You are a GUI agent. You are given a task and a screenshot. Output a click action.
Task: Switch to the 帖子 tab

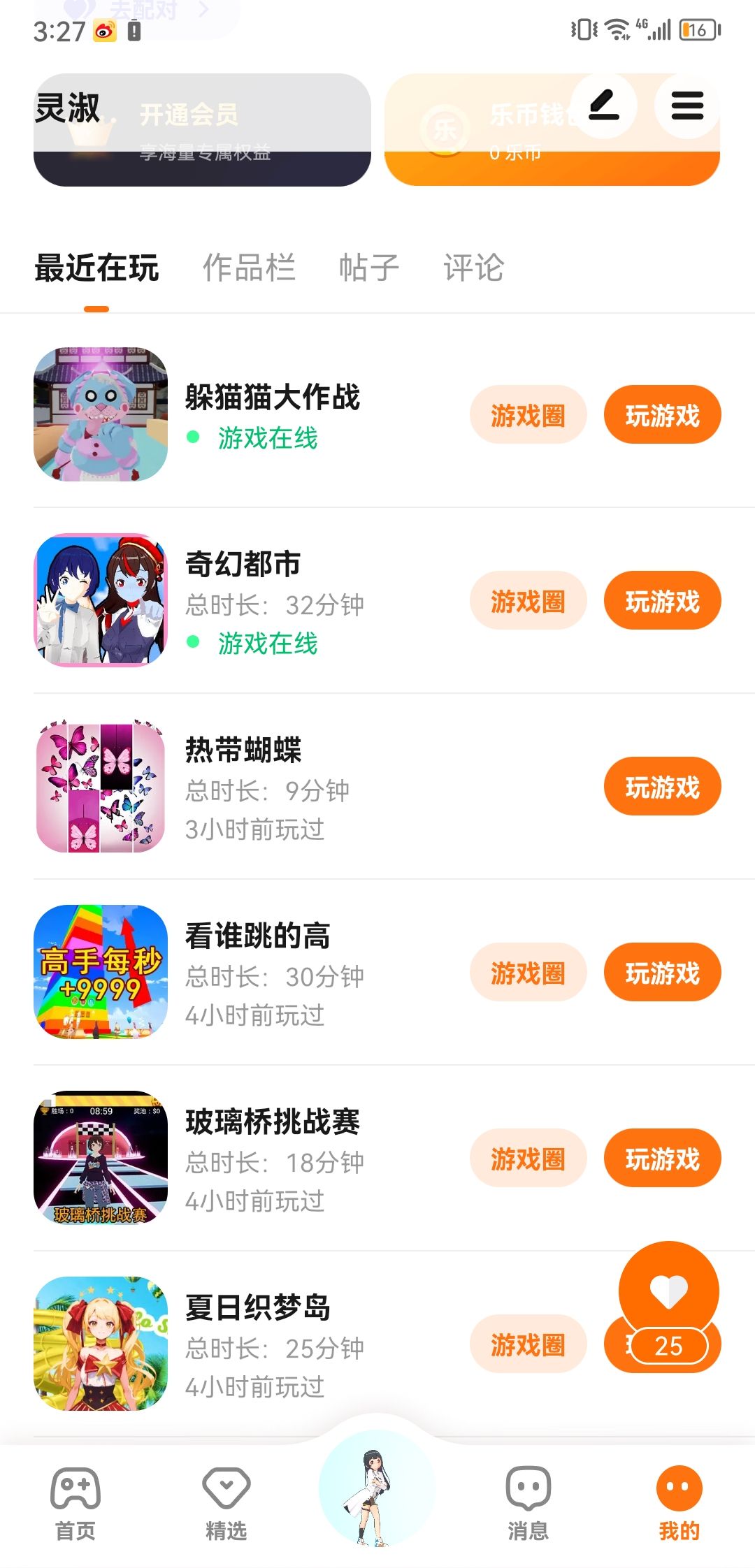pyautogui.click(x=368, y=268)
